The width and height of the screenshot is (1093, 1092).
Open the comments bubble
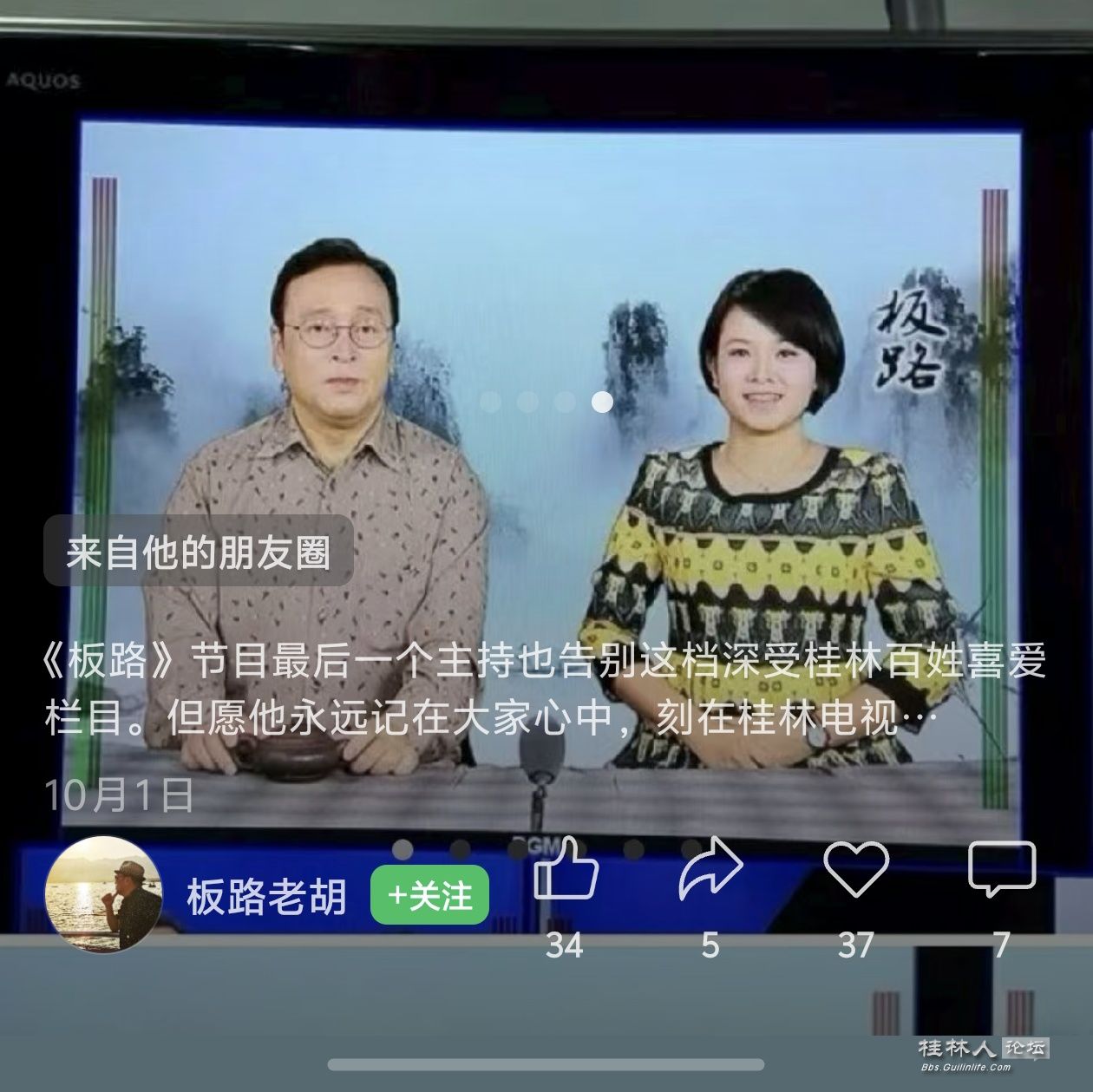pos(1001,870)
